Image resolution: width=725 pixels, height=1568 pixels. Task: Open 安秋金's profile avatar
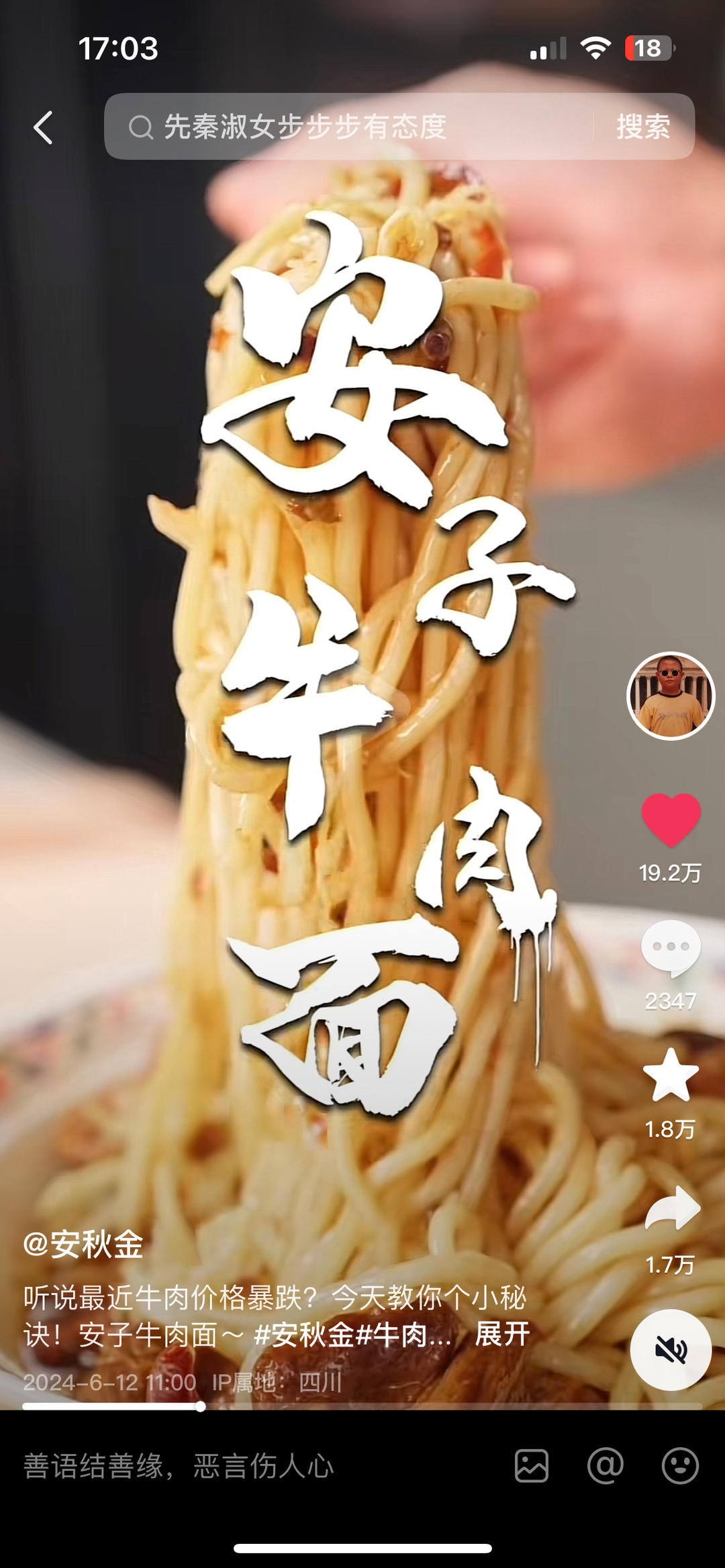671,696
